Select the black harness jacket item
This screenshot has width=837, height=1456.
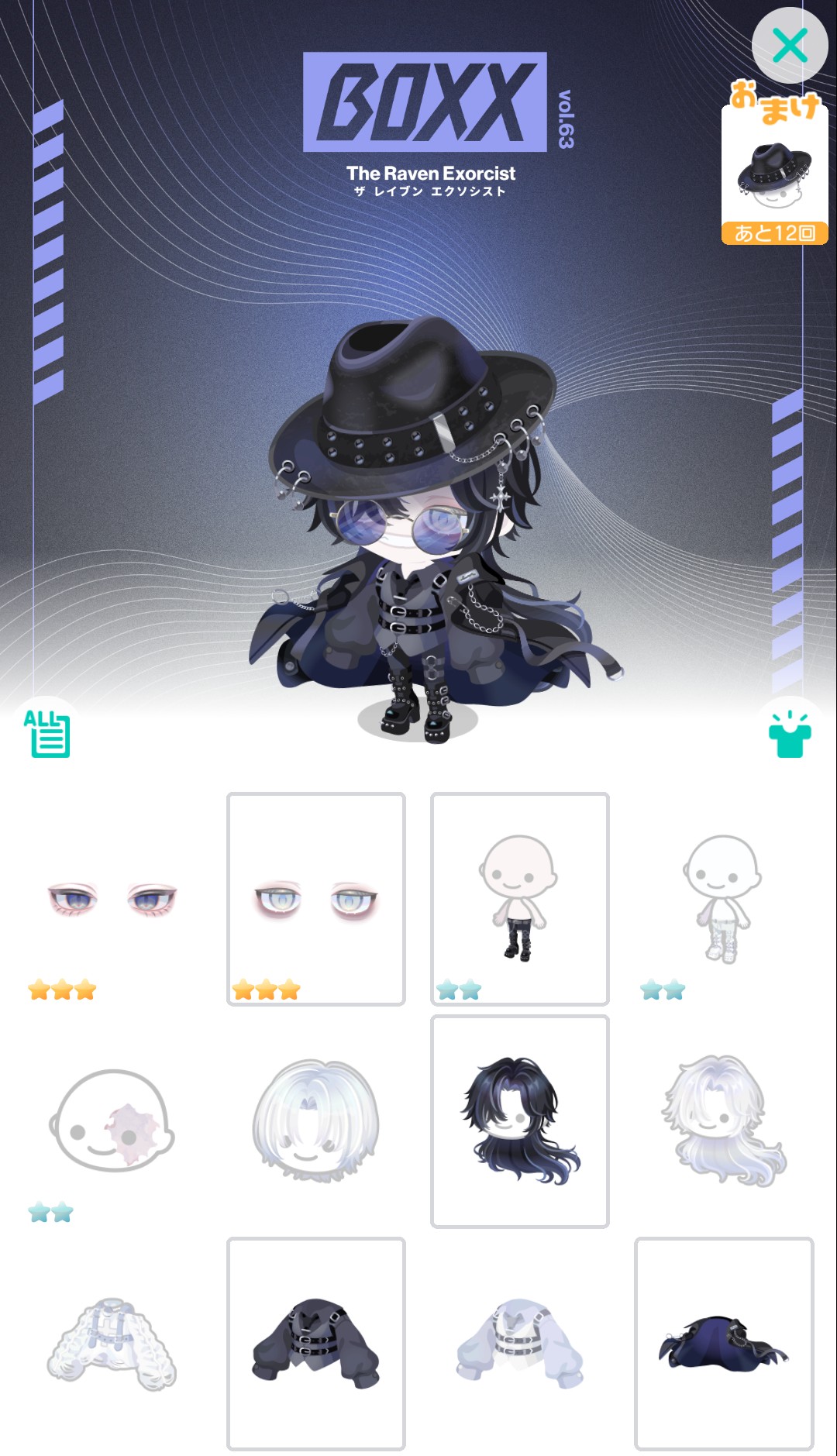[315, 1344]
